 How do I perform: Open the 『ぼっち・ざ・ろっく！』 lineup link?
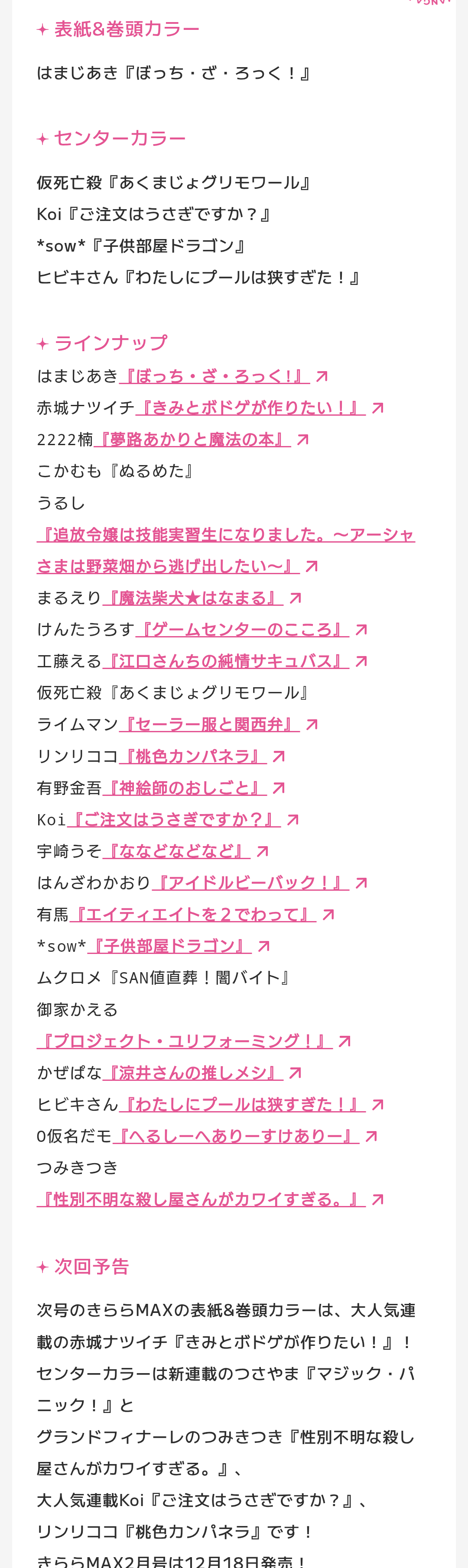[214, 376]
